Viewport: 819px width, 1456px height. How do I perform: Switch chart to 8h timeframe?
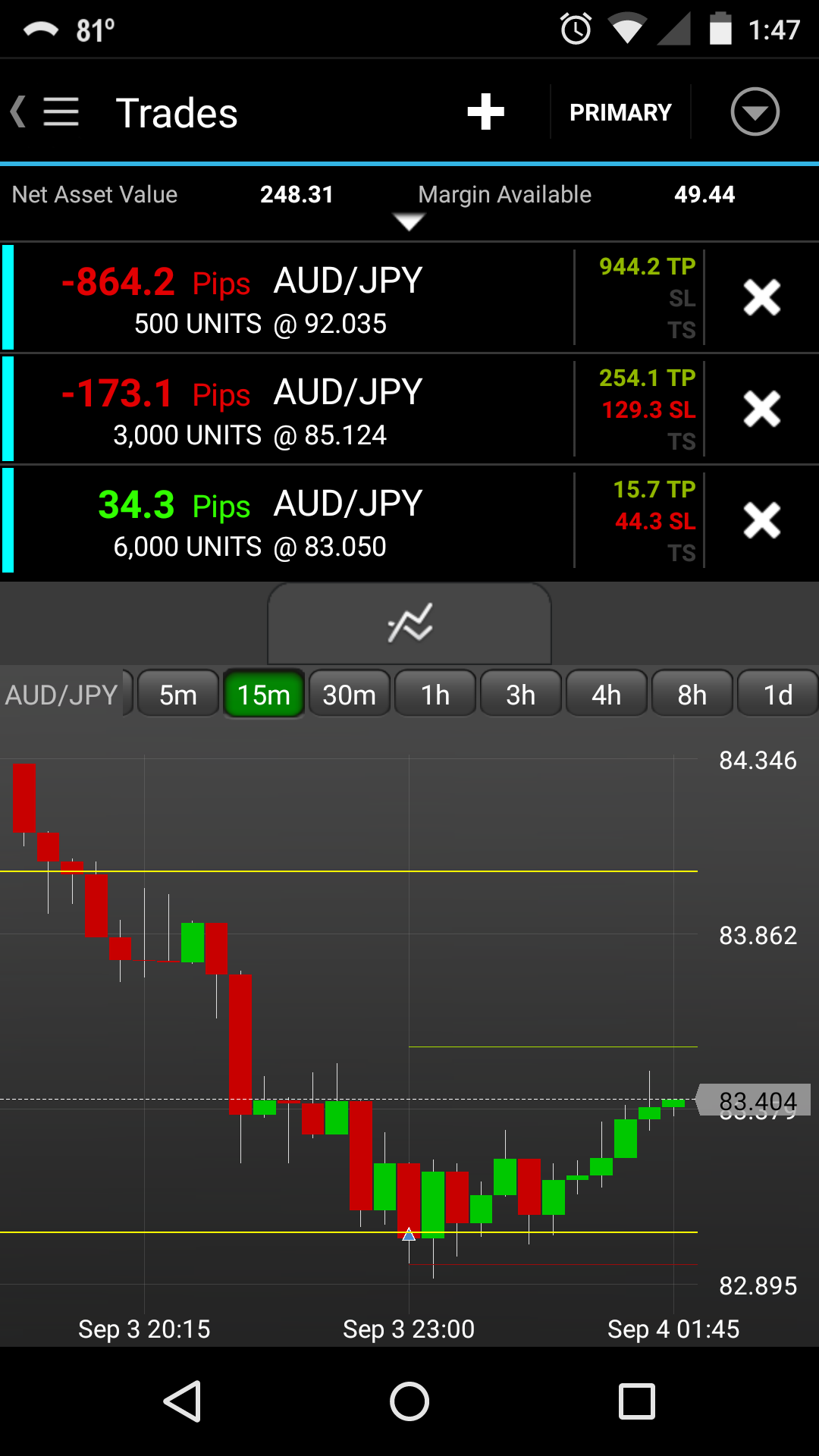pos(692,694)
